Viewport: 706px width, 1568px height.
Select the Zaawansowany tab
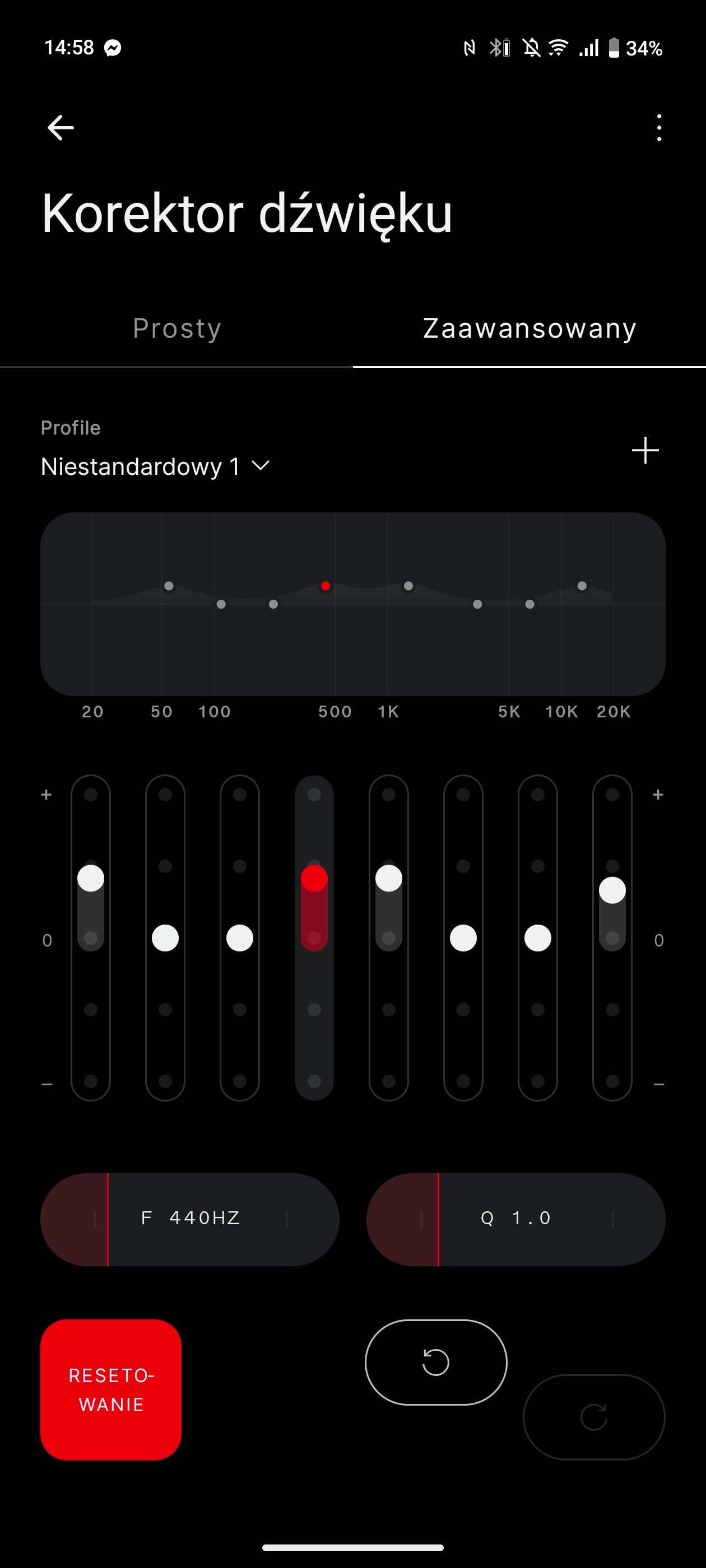(529, 329)
